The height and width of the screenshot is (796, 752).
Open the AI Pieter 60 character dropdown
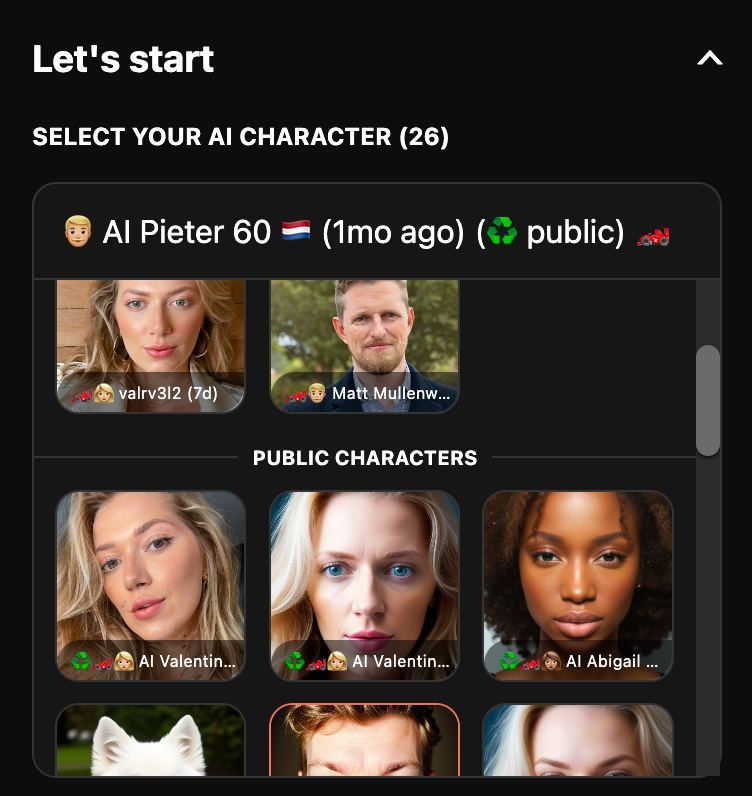pos(376,232)
